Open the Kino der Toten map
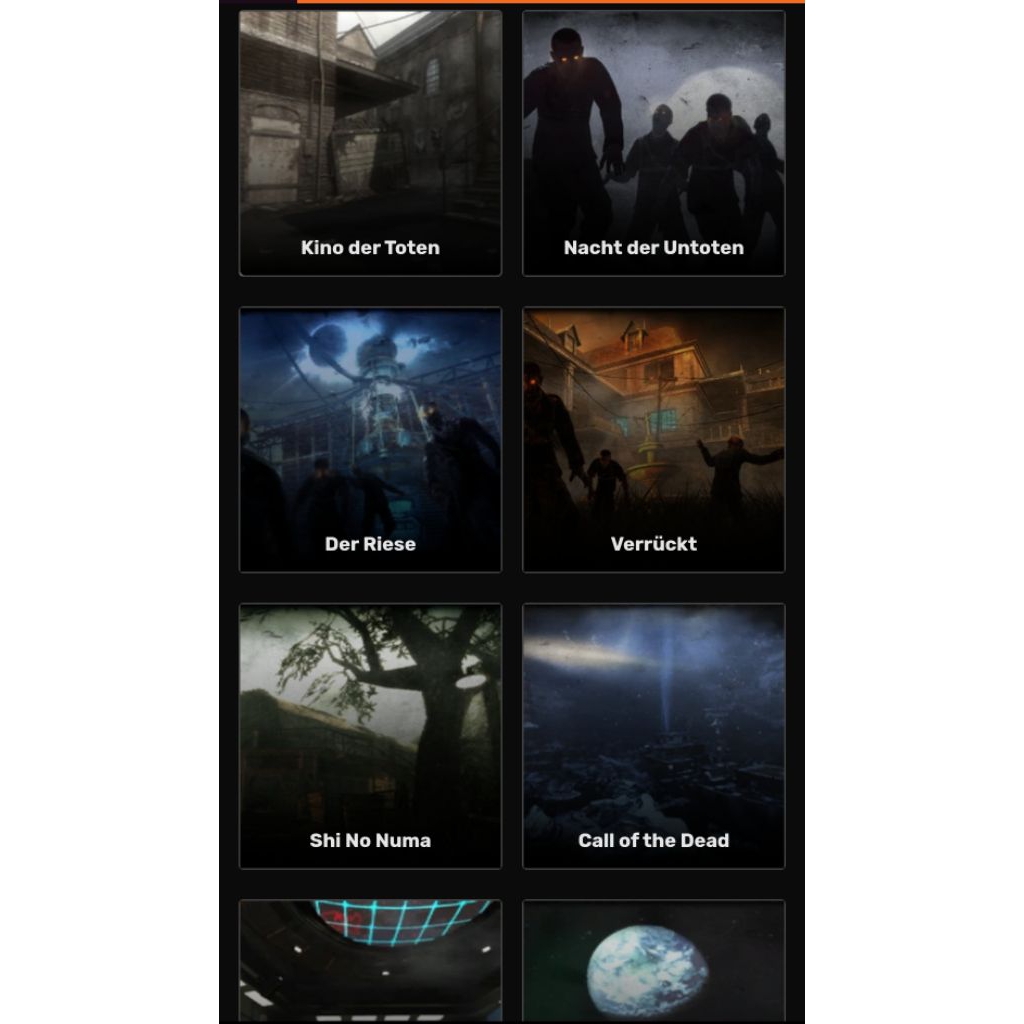1024x1024 pixels. pos(370,143)
